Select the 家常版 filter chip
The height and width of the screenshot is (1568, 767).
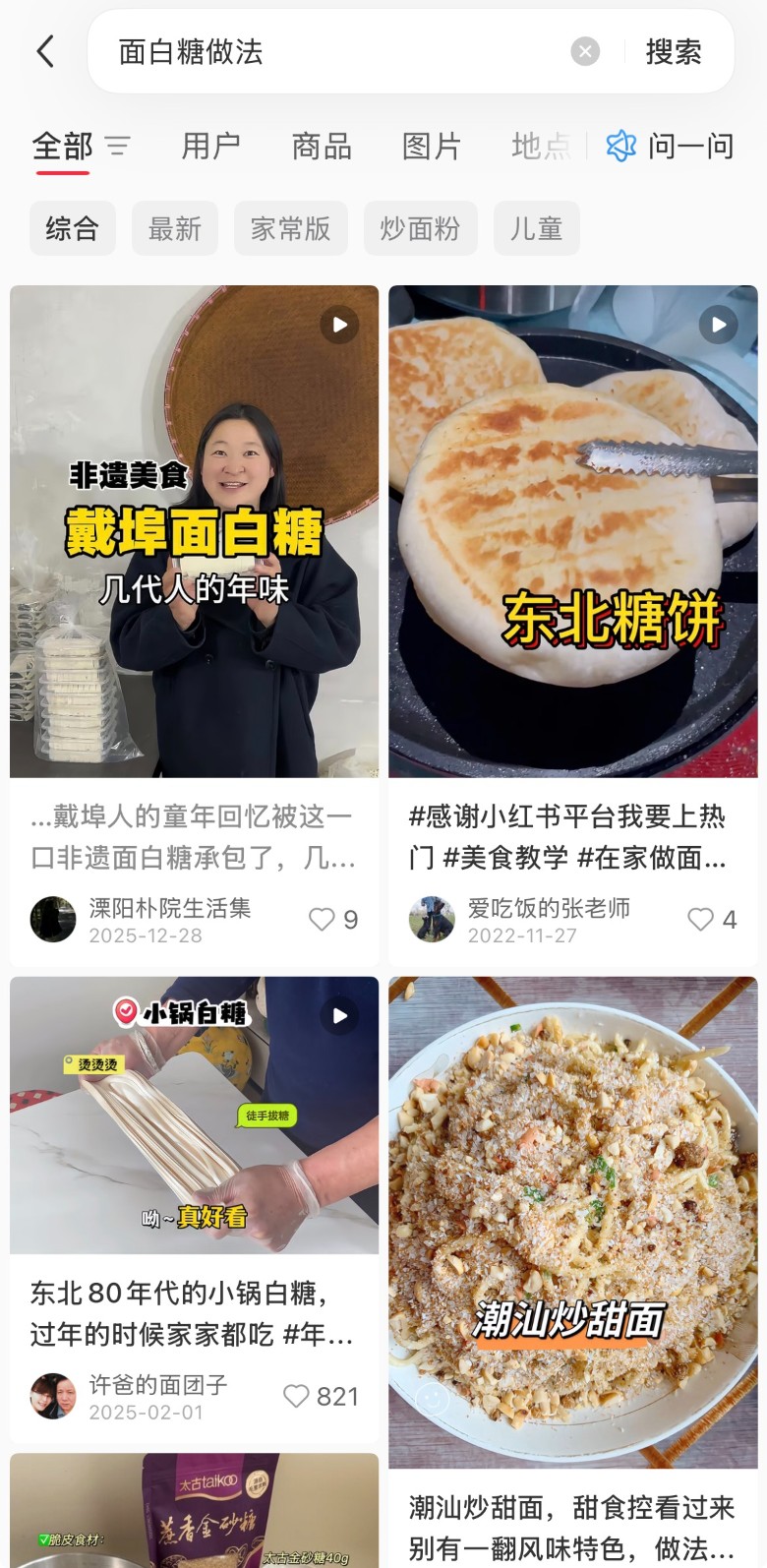[x=290, y=228]
